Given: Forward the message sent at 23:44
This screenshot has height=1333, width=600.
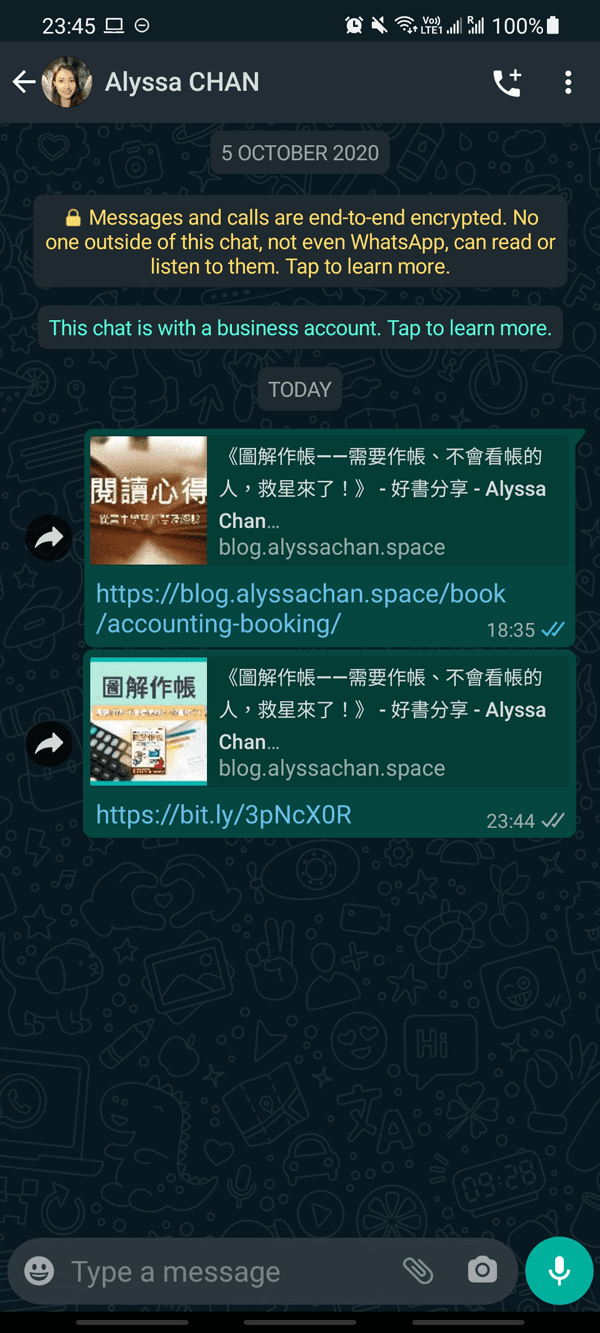Looking at the screenshot, I should click(x=49, y=744).
